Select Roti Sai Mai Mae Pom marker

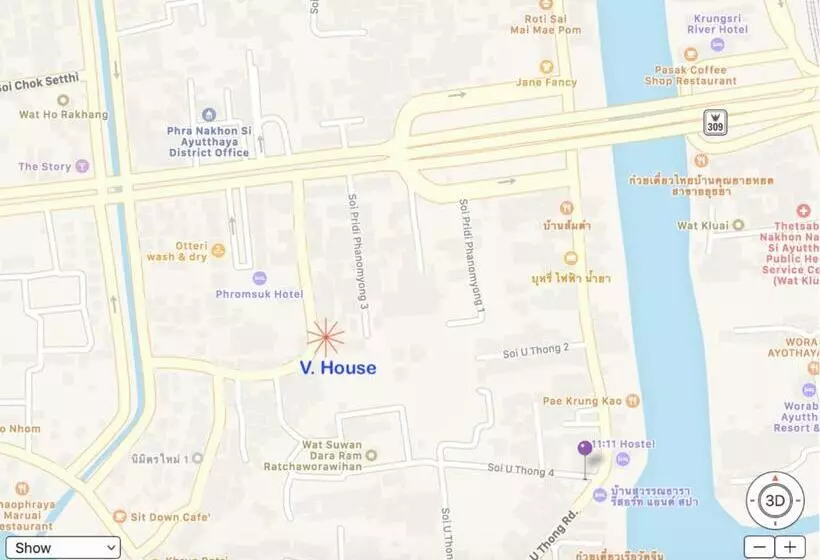(545, 5)
